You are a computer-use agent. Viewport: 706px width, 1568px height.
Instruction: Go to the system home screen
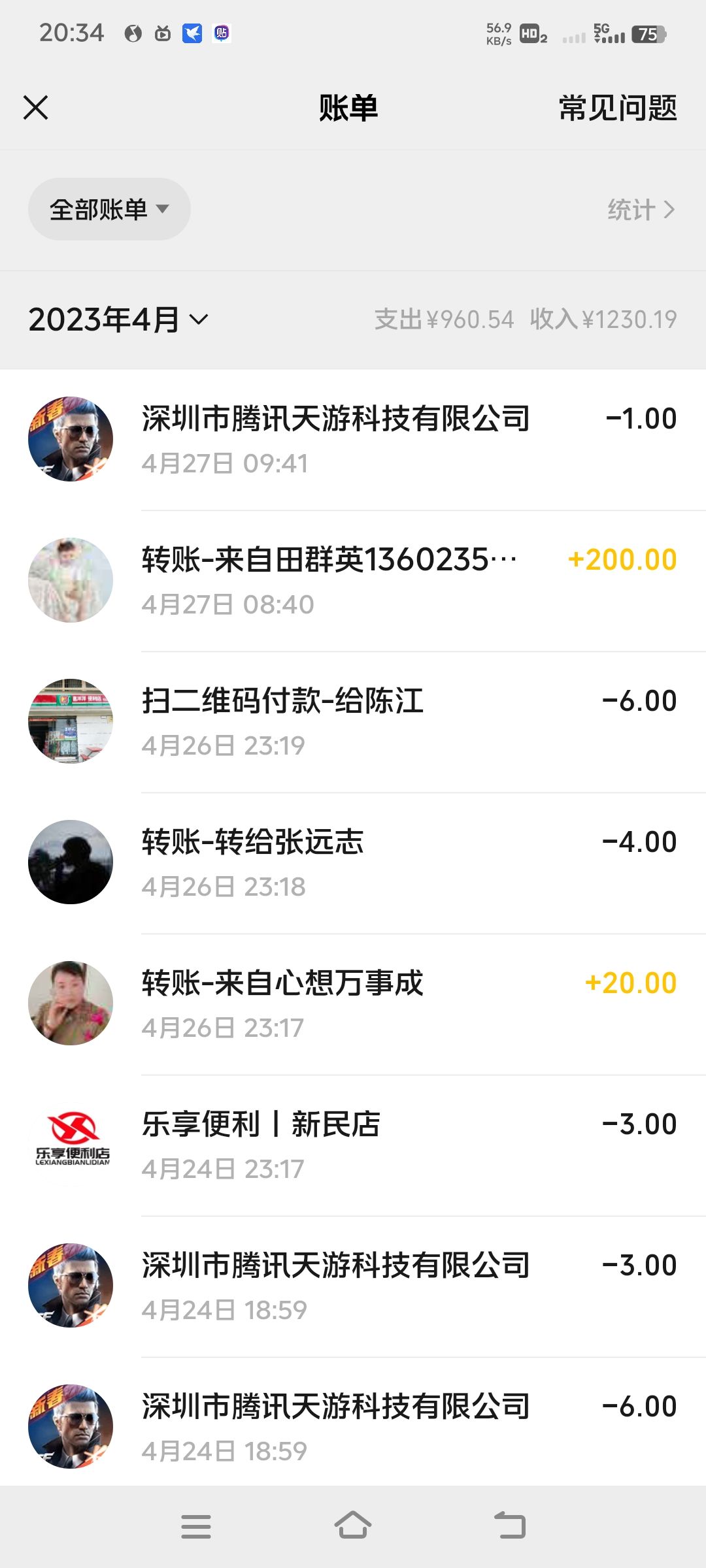point(353,1526)
